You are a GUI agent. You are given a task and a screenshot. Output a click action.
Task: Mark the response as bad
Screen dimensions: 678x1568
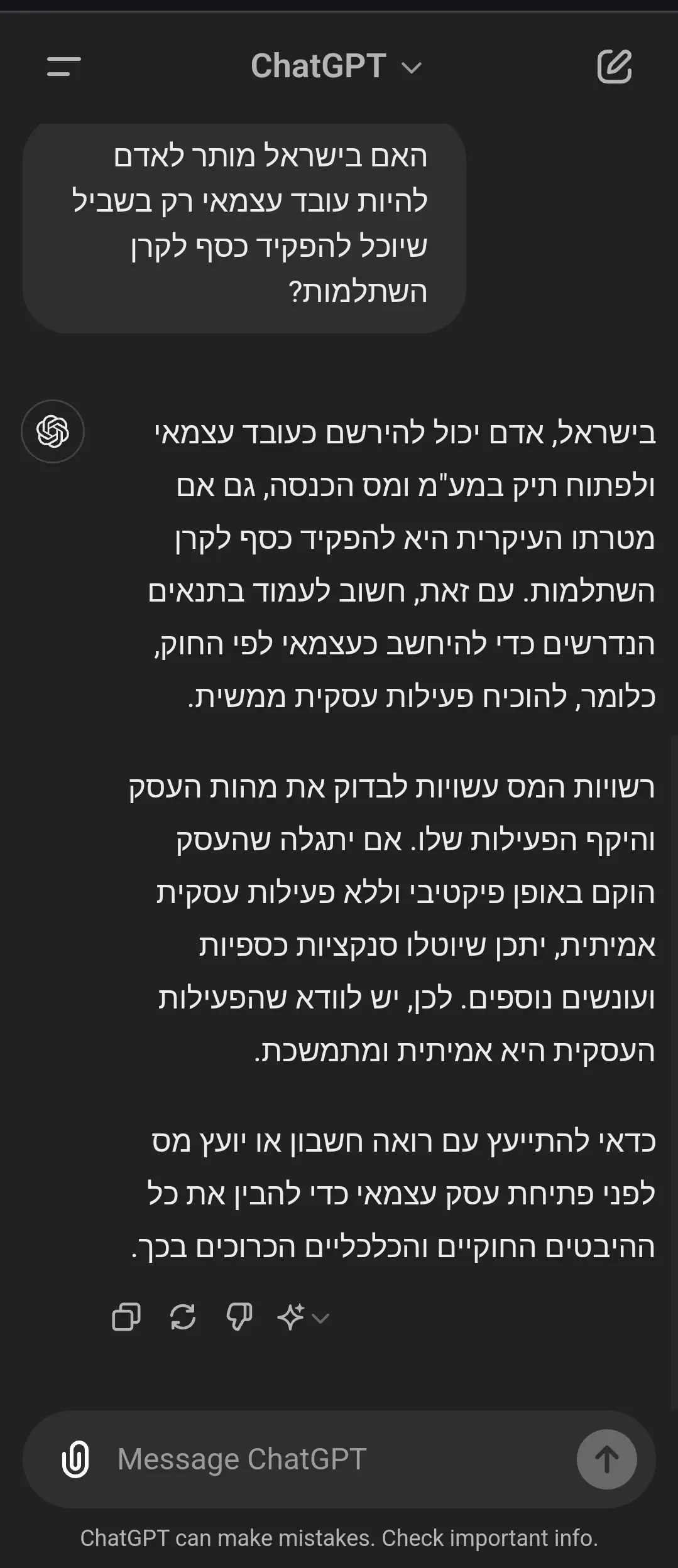239,1317
